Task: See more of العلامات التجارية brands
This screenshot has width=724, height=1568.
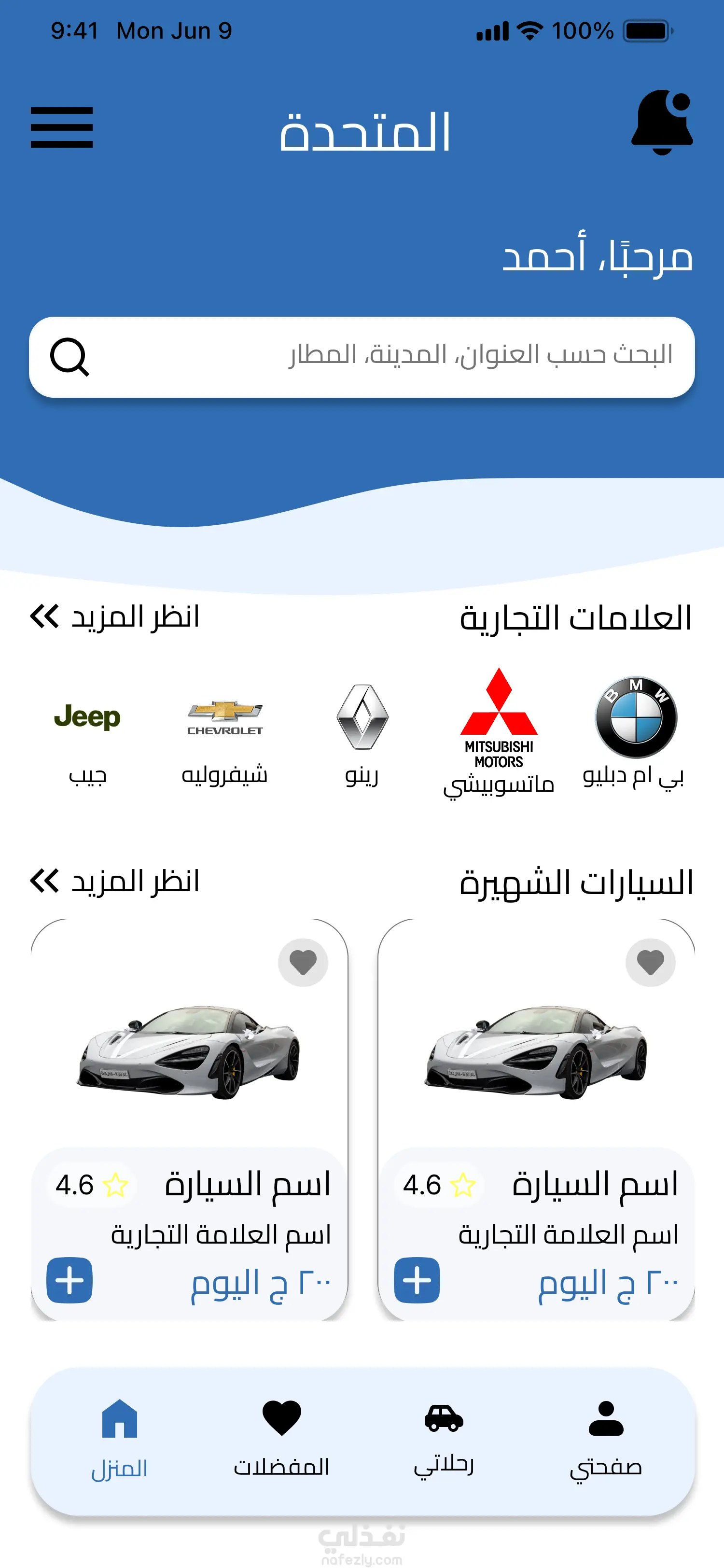Action: tap(115, 616)
